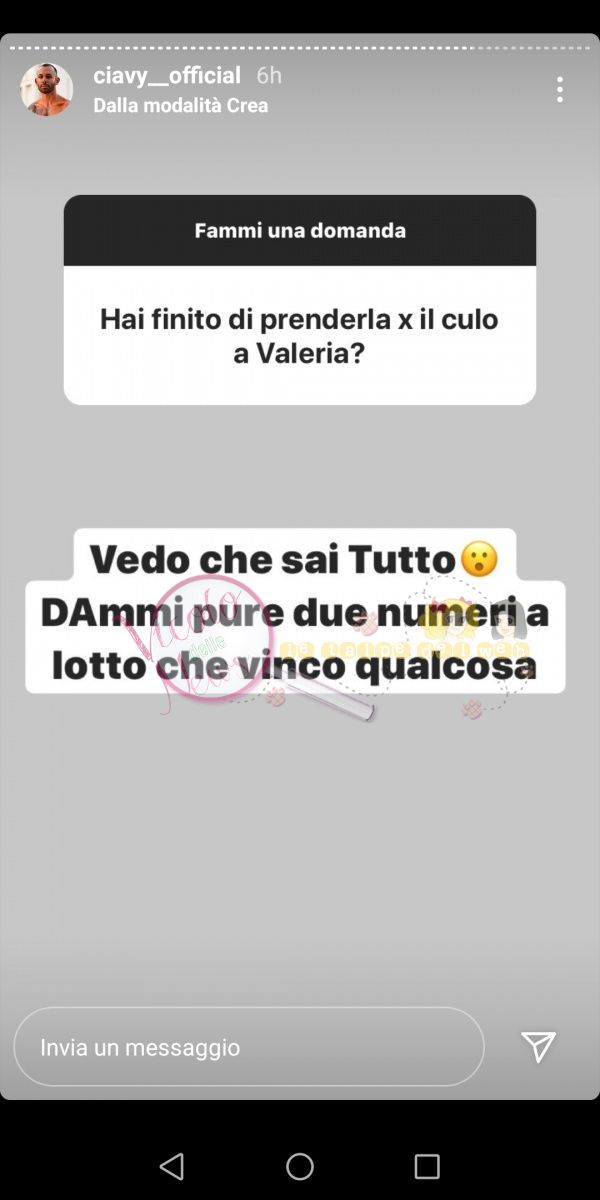This screenshot has width=600, height=1200.
Task: Open the story overflow menu
Action: tap(559, 89)
